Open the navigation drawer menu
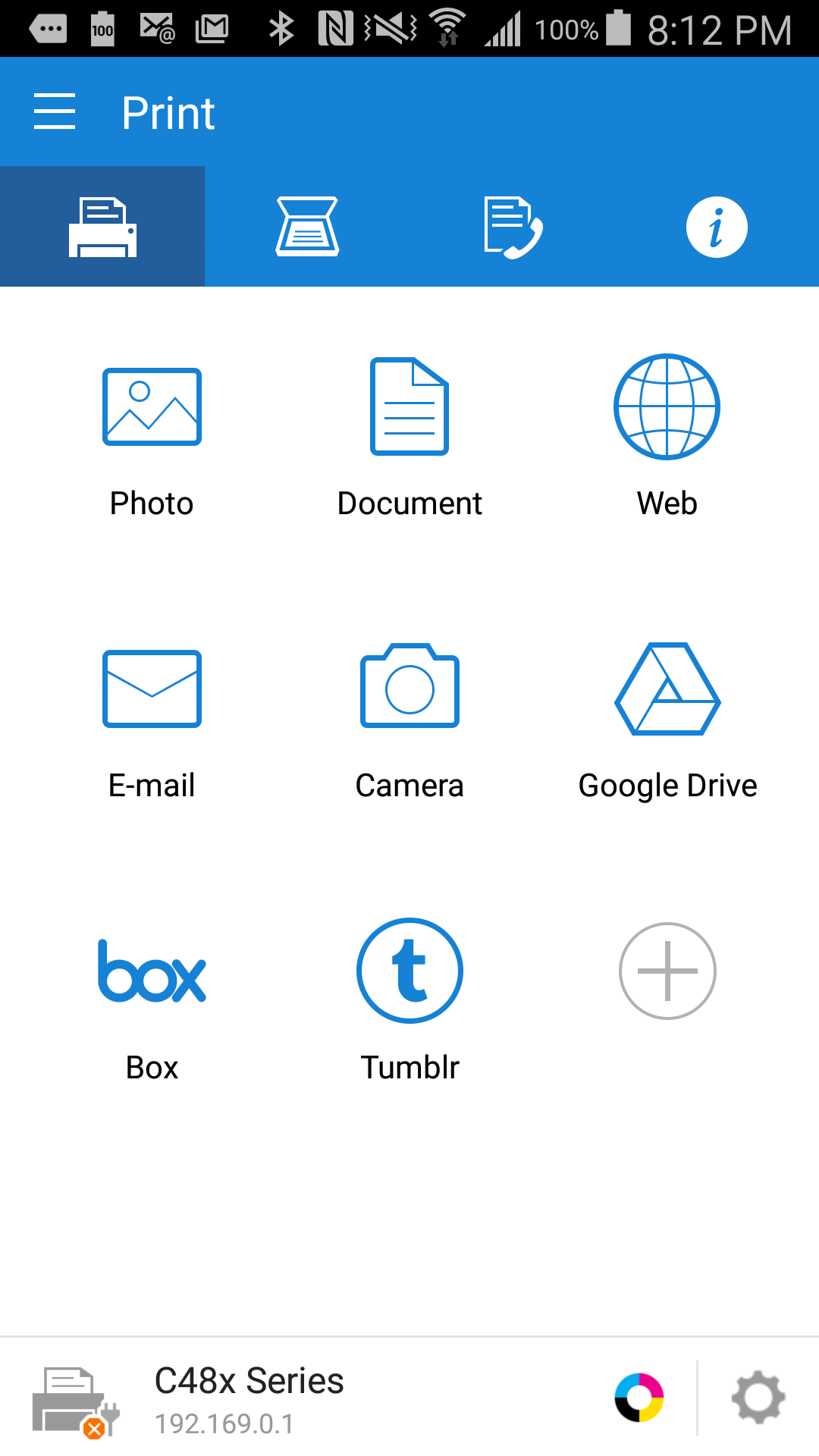The width and height of the screenshot is (819, 1456). click(x=55, y=111)
